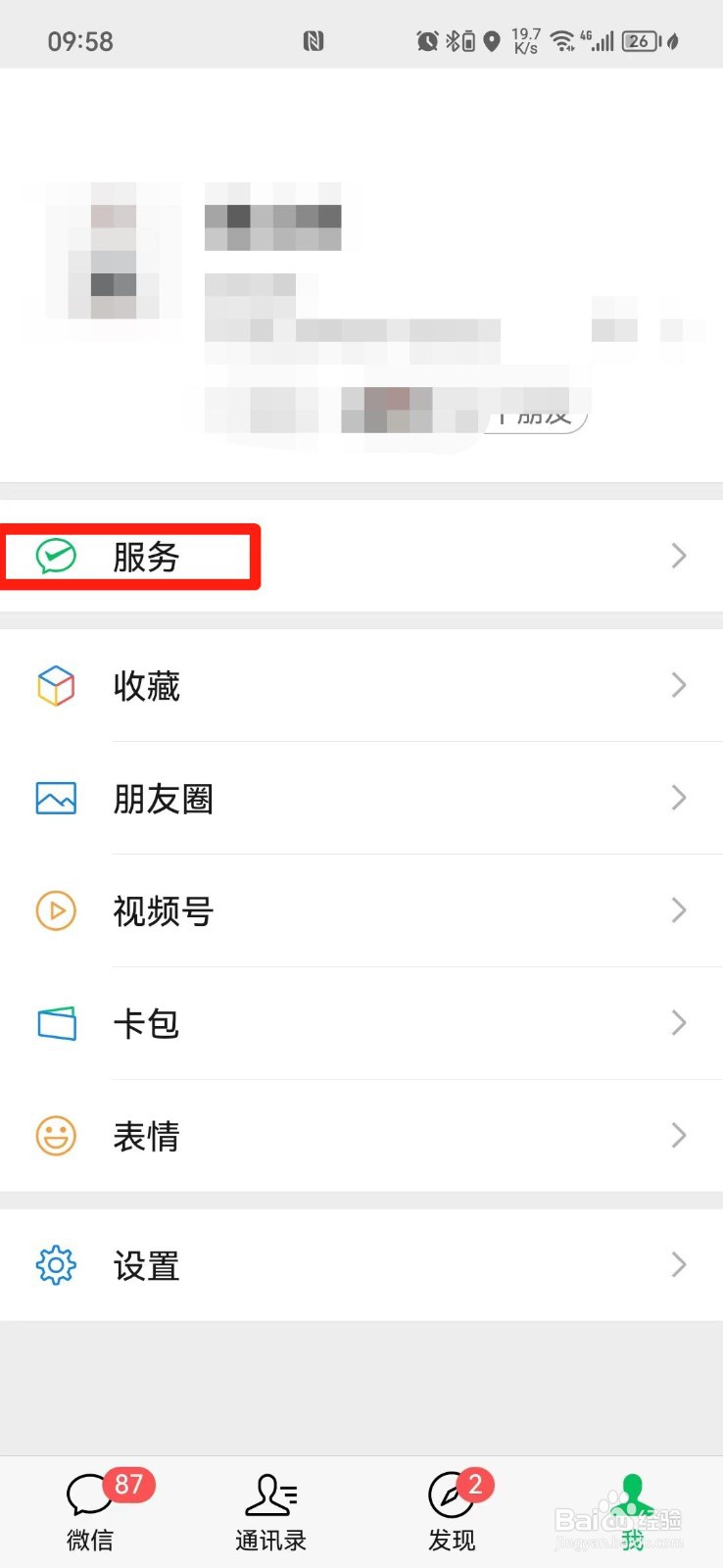Open the 卡包 (Card Package) entry
Screen dimensions: 723x1568
coord(361,1023)
